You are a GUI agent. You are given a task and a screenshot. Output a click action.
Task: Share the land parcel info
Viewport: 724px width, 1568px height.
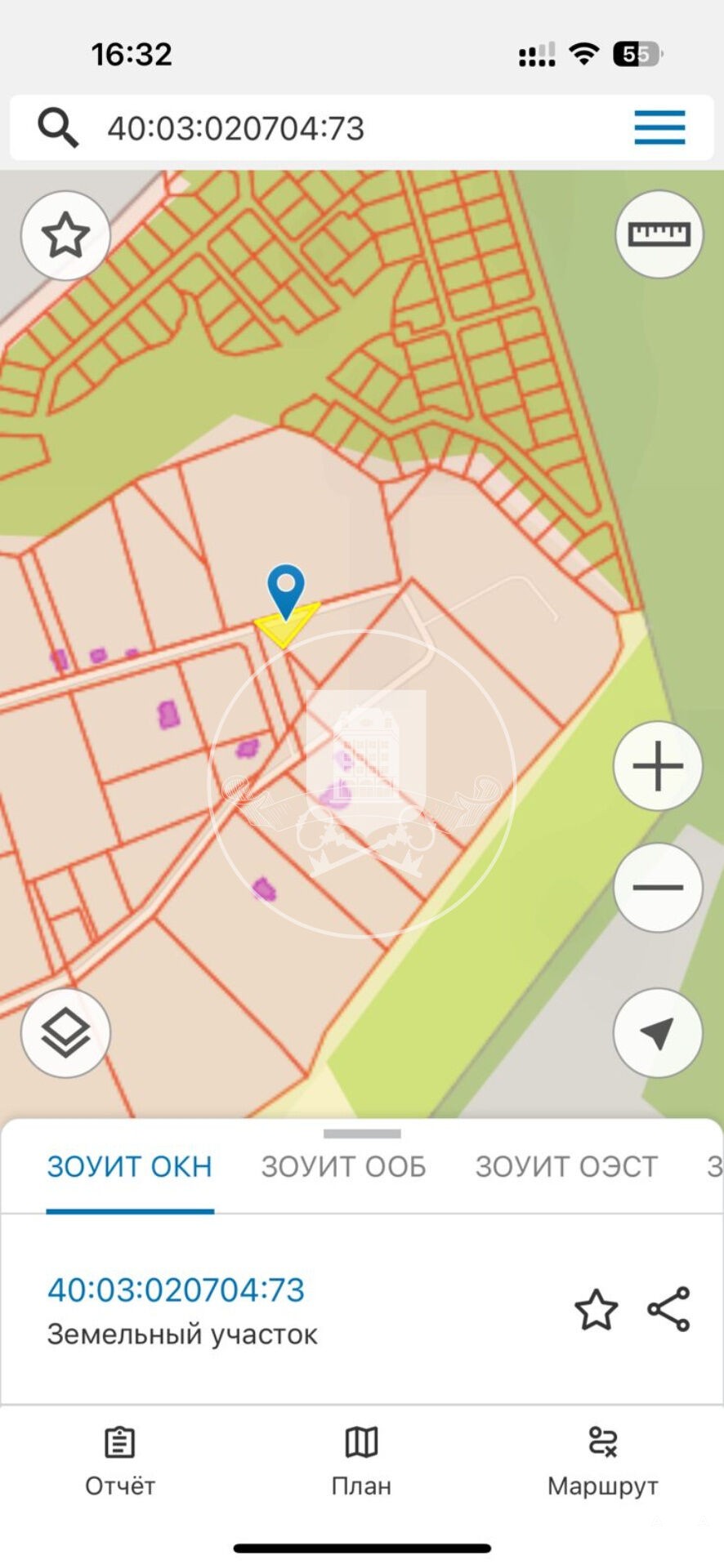(x=669, y=1309)
